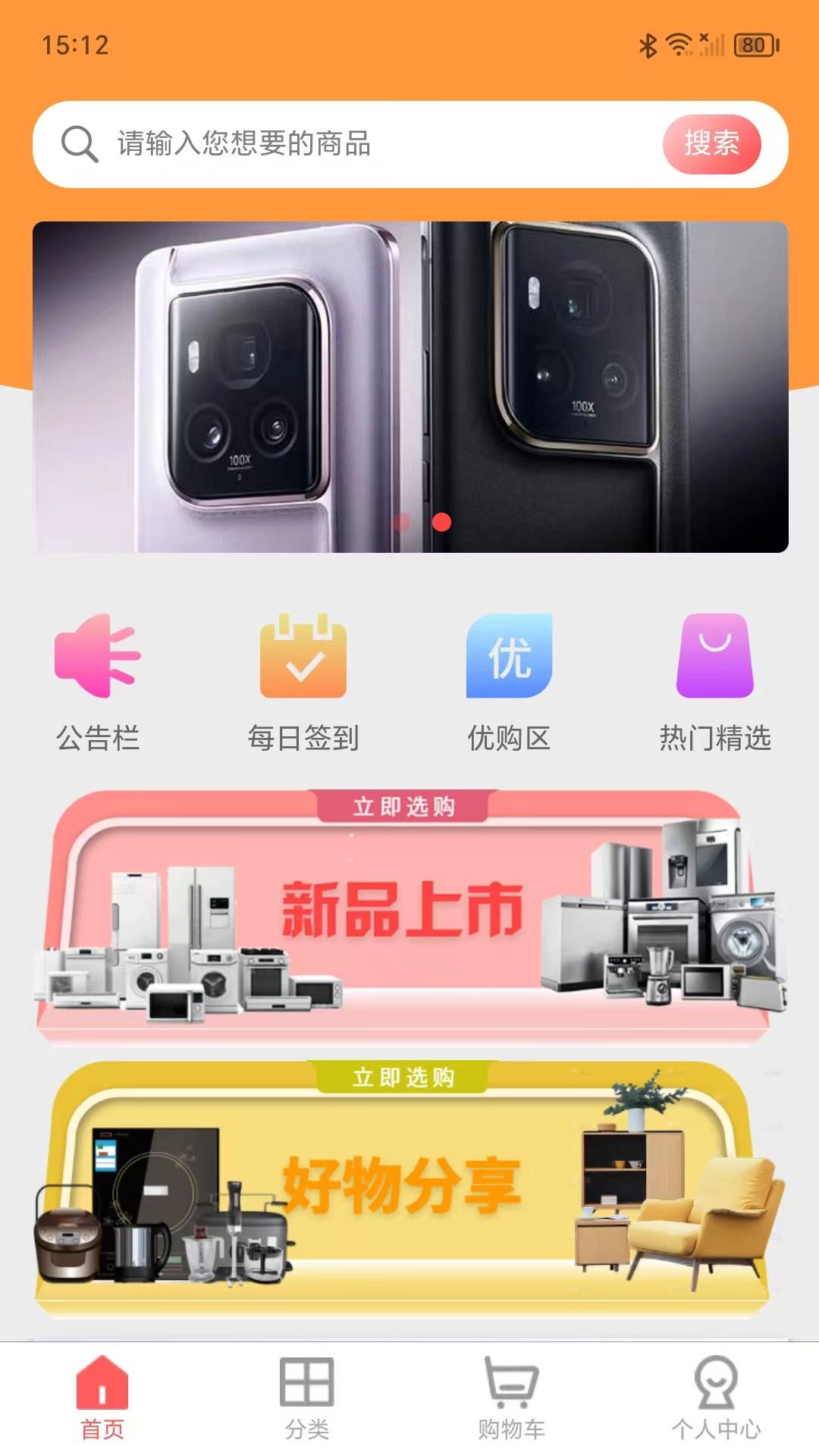Tap the magnifying glass search icon
819x1456 pixels.
pos(77,144)
